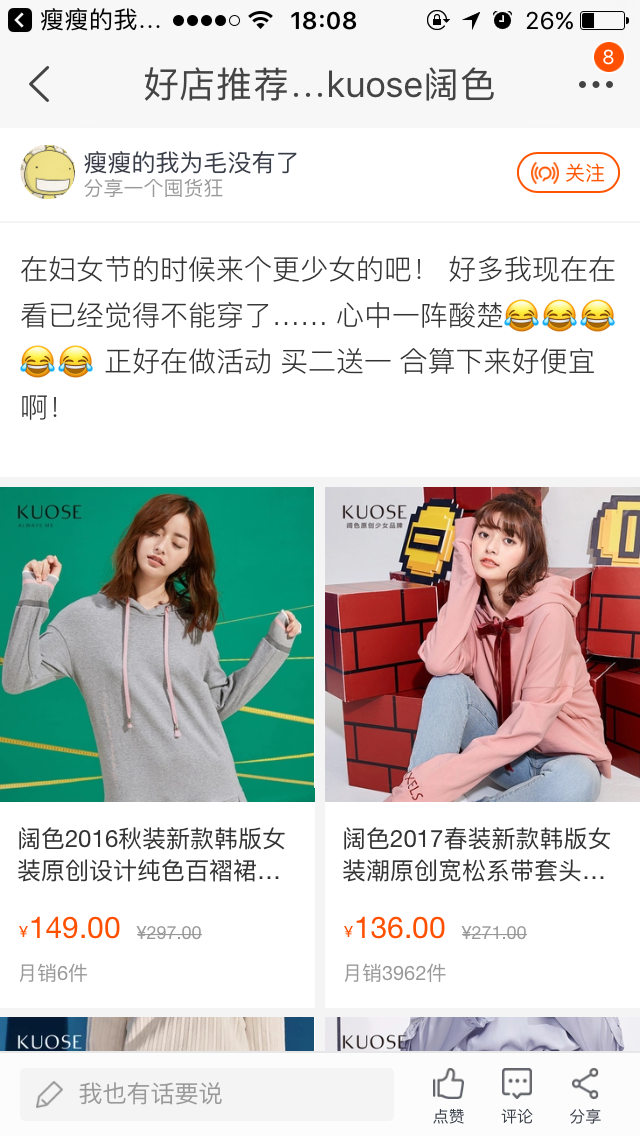Share this post via 分享
This screenshot has width=640, height=1136.
tap(585, 1094)
